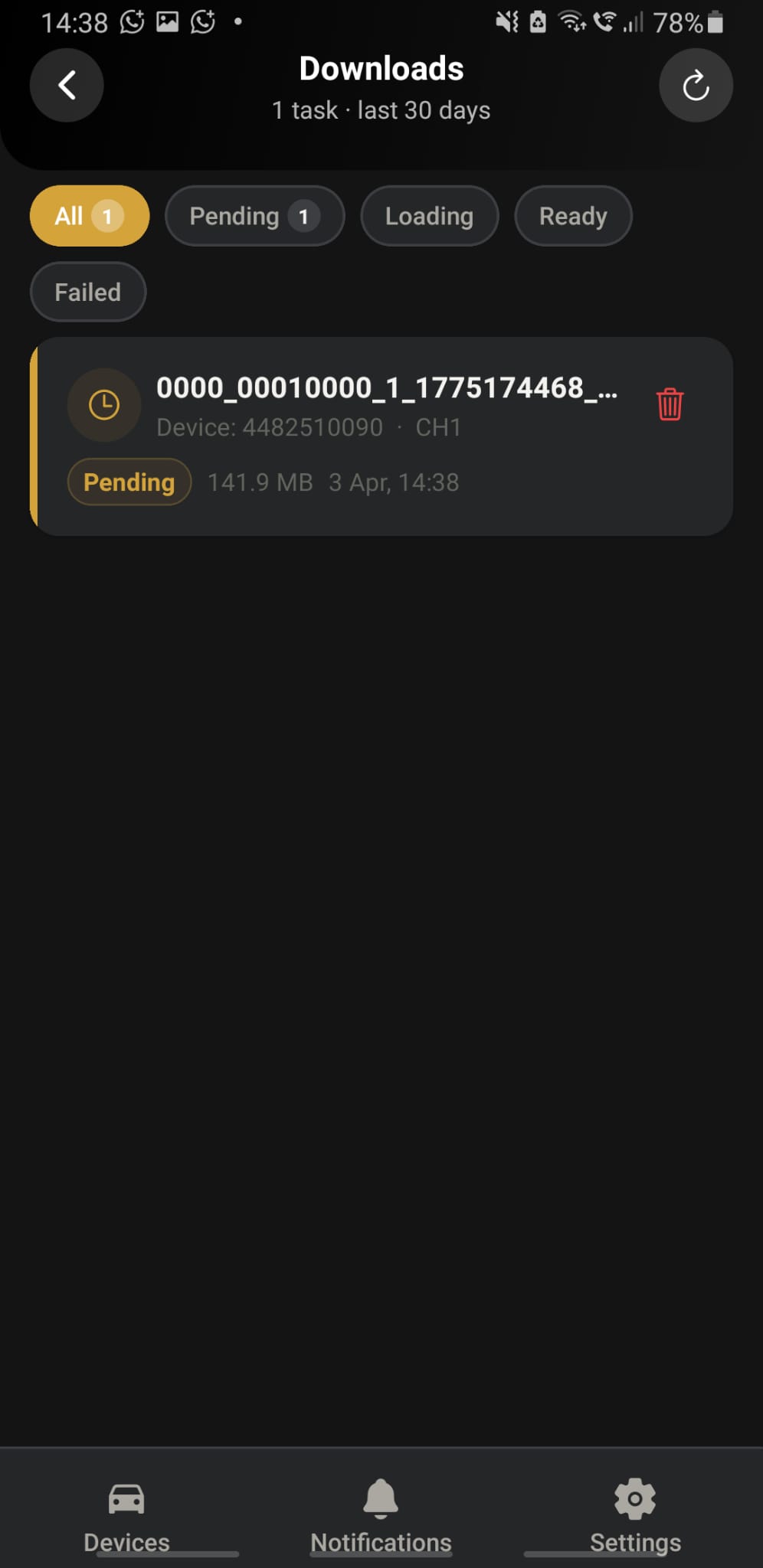The width and height of the screenshot is (763, 1568).
Task: Tap the Notifications bell icon
Action: point(381,1497)
